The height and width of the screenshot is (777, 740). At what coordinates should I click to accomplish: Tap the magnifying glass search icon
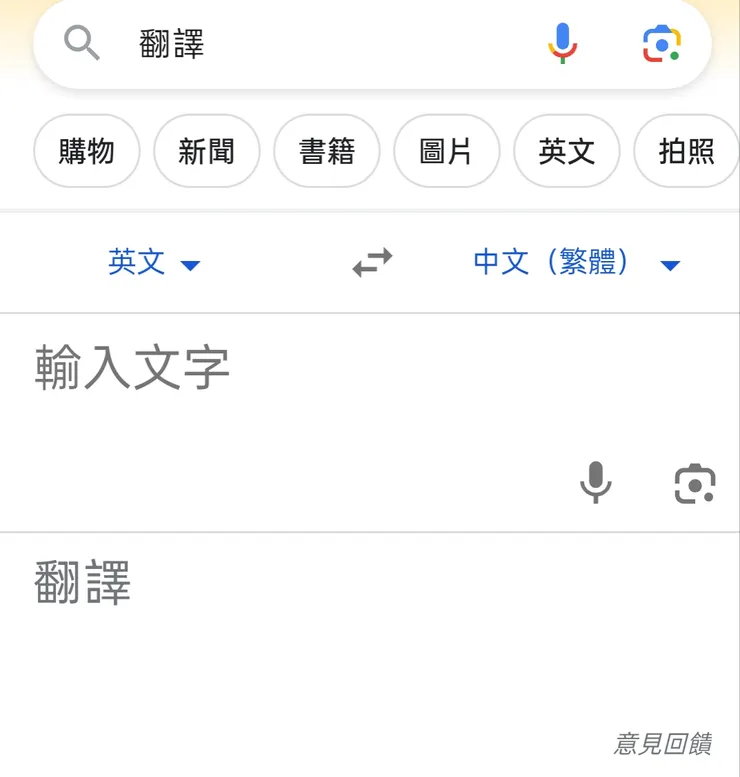click(x=81, y=44)
